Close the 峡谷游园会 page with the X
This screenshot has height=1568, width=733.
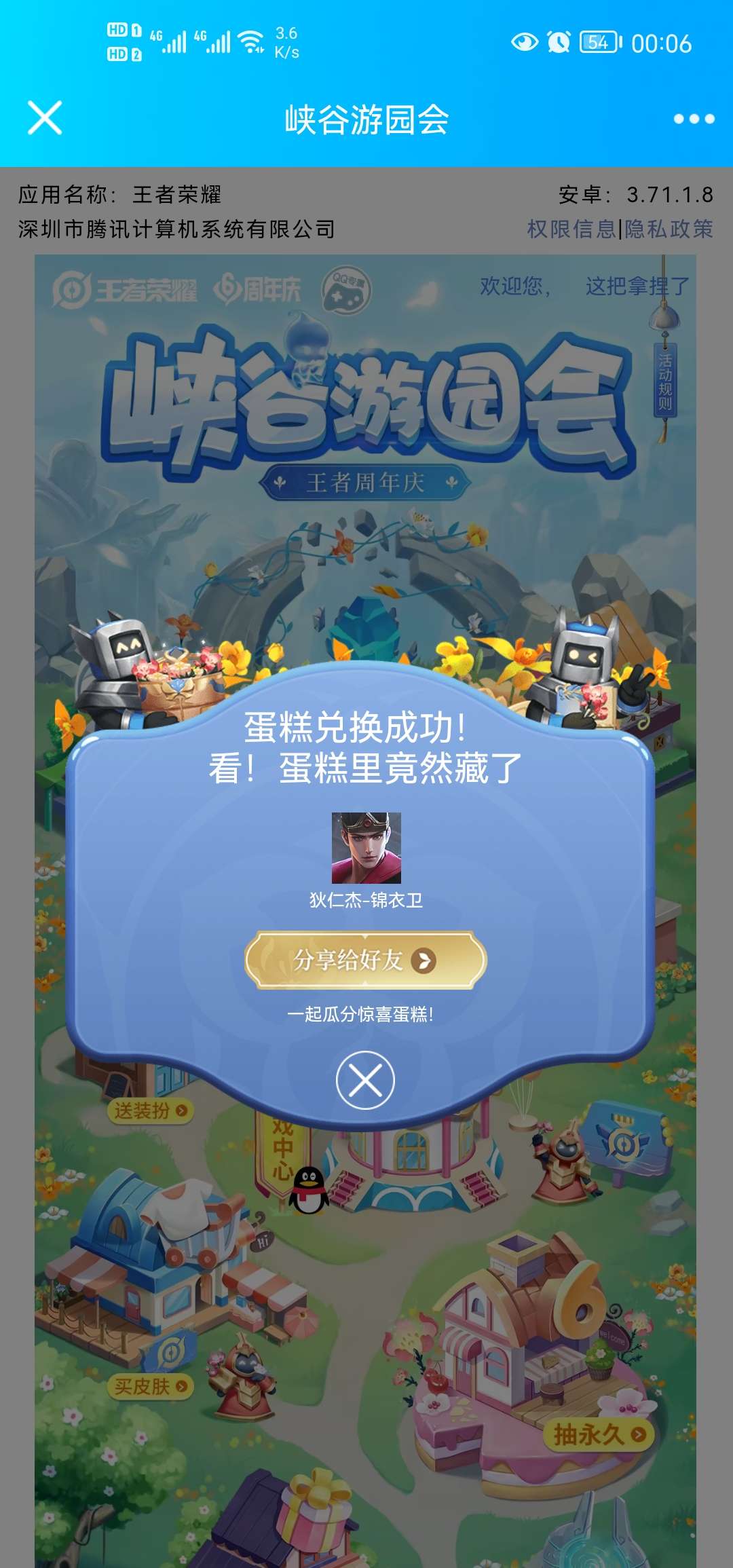(45, 118)
